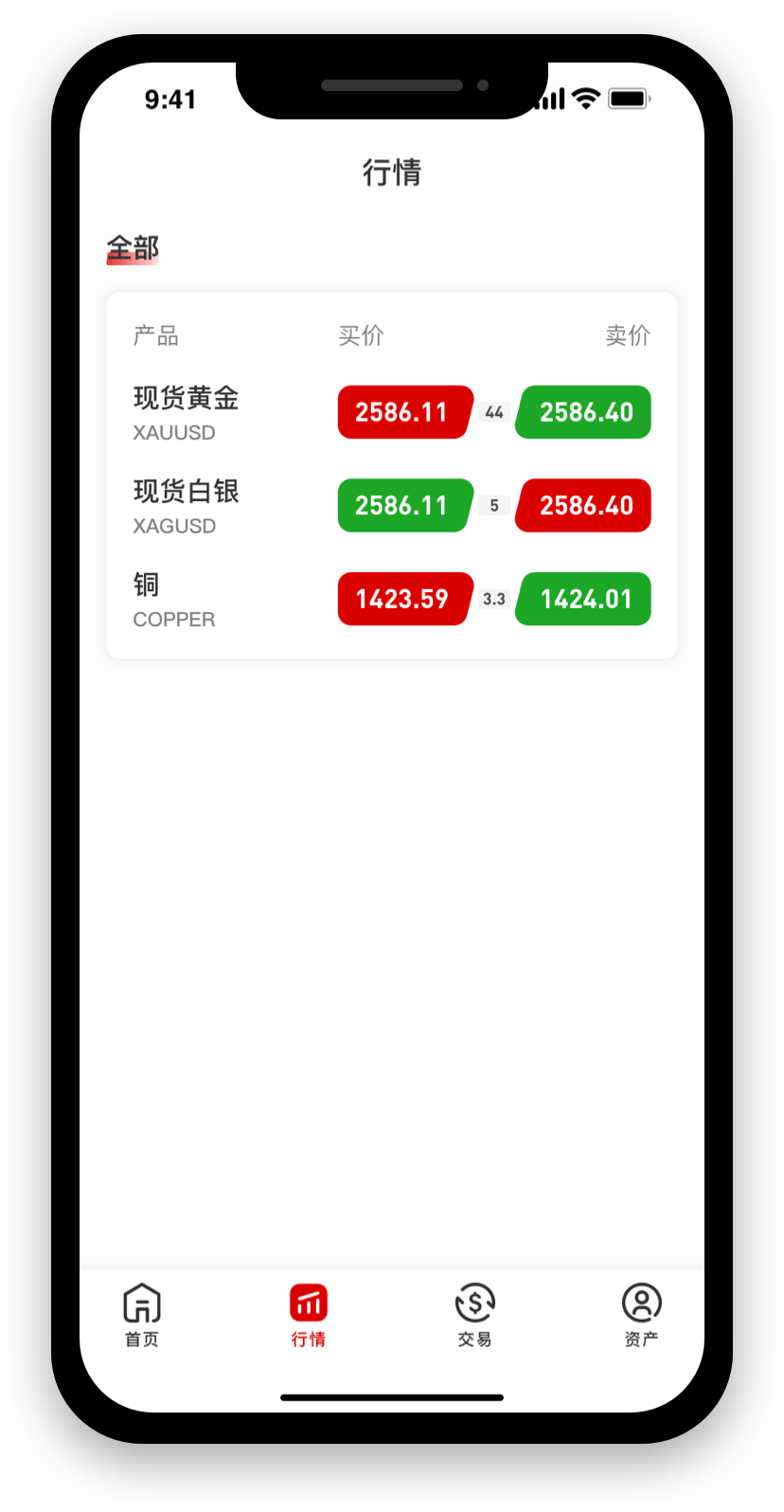Viewport: 784px width, 1512px height.
Task: Open the 现货白银 XAGUSD product row
Action: [x=392, y=506]
